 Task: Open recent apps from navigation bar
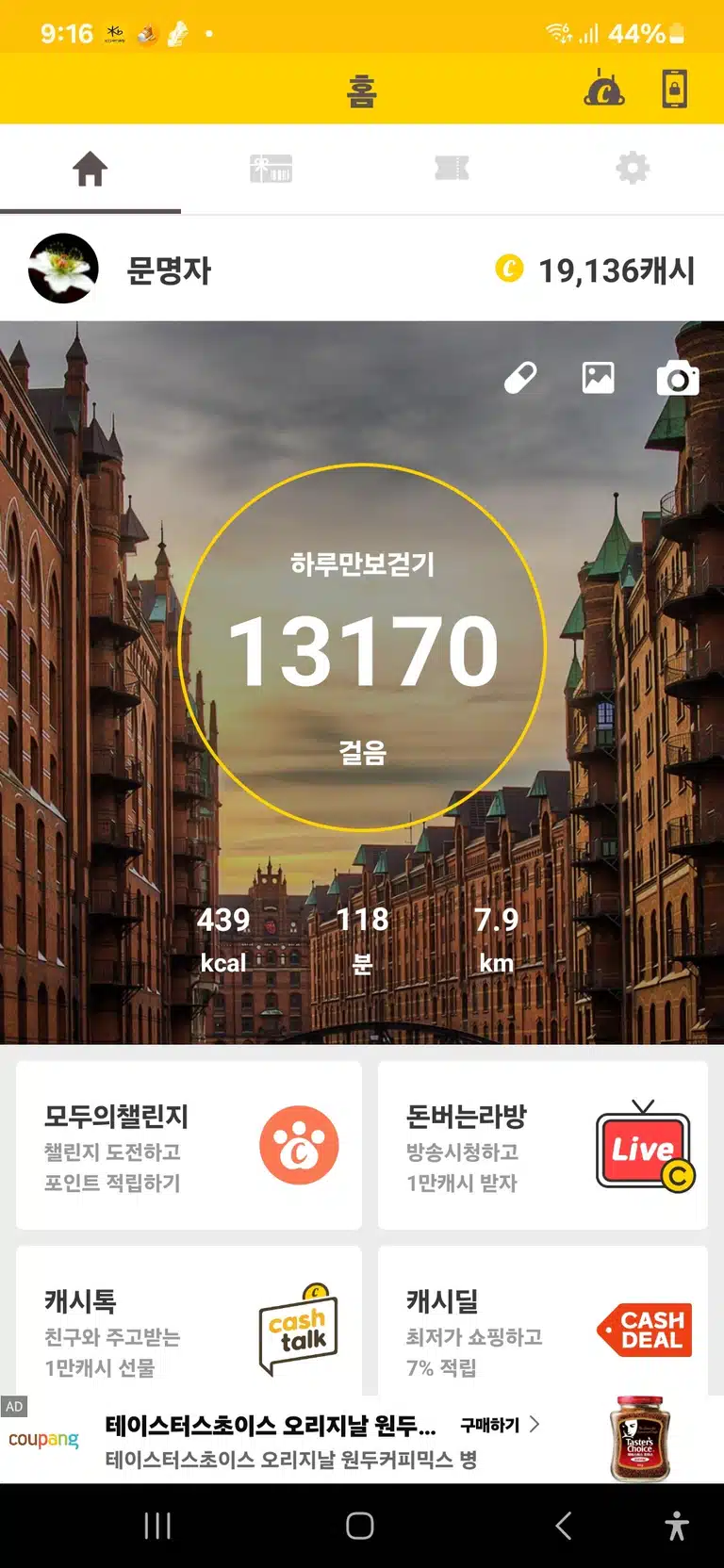click(157, 1526)
